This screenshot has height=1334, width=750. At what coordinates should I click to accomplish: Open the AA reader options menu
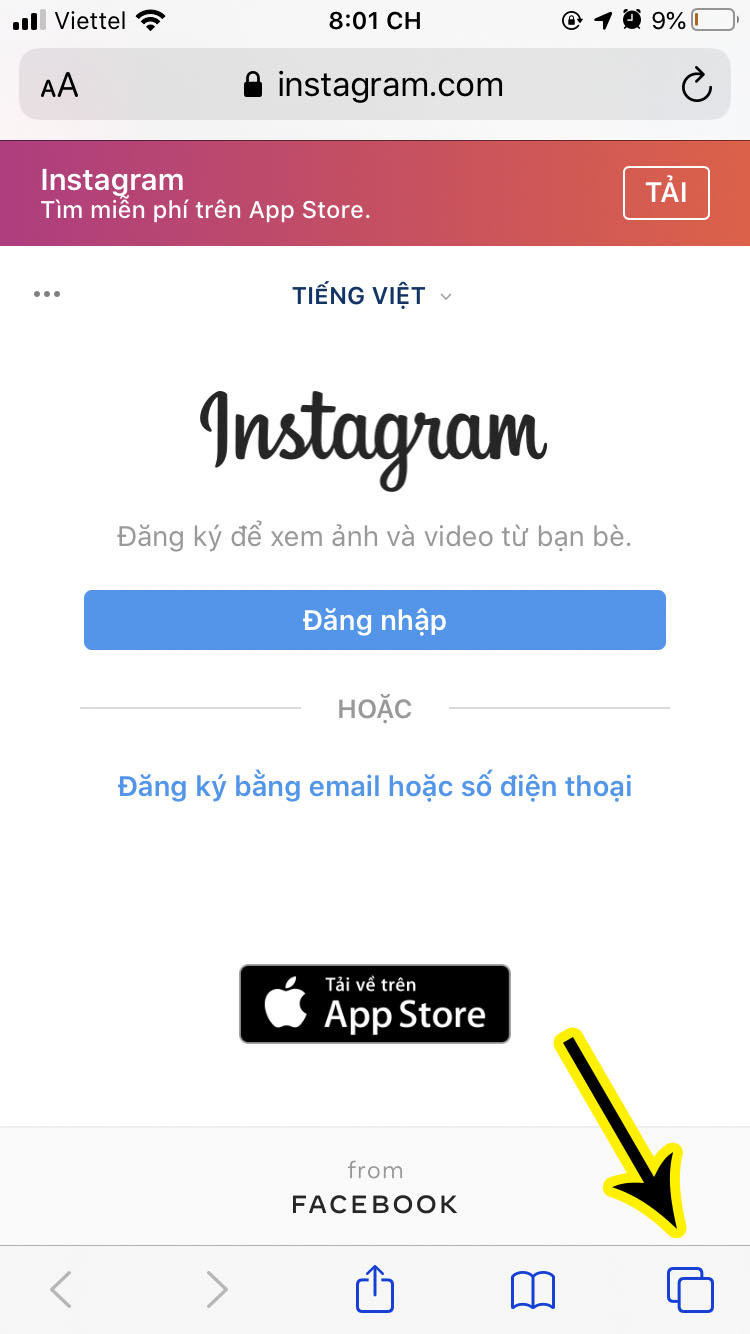(59, 86)
